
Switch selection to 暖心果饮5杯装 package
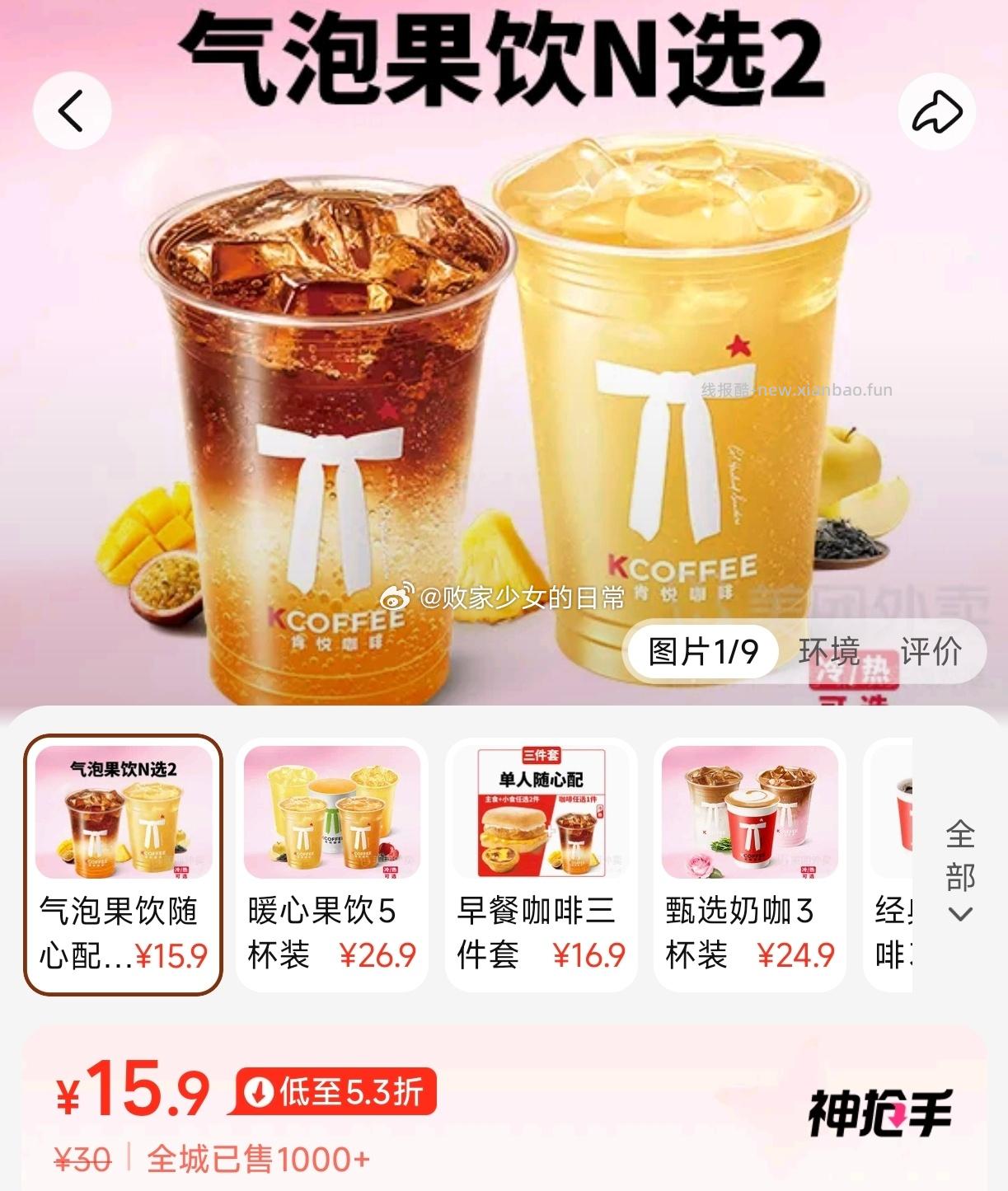point(332,862)
